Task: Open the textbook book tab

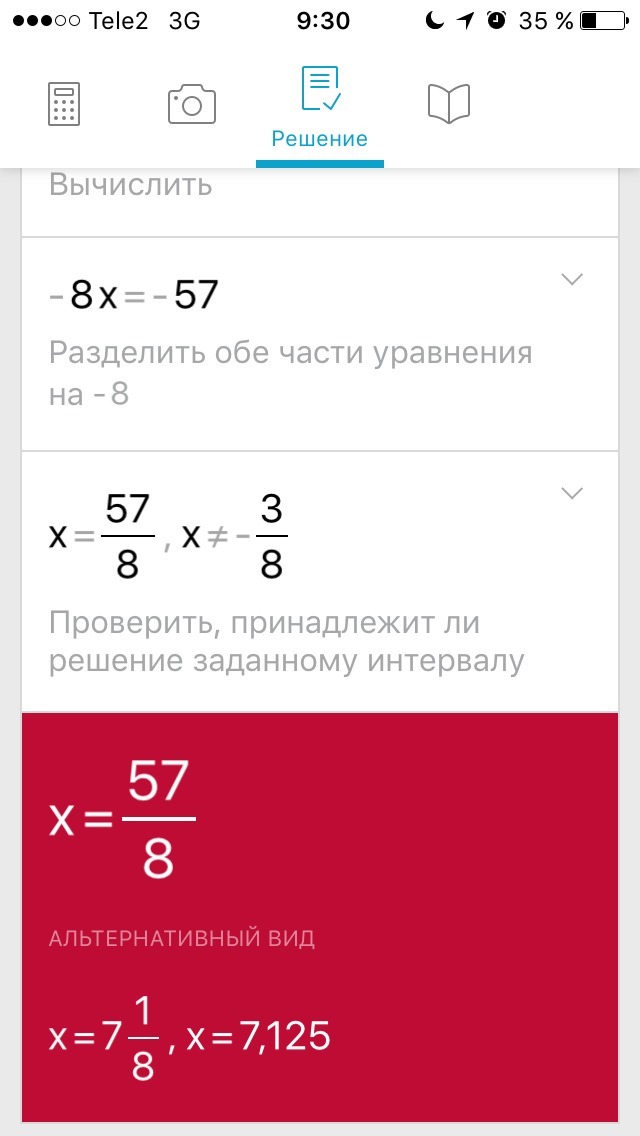Action: [448, 104]
